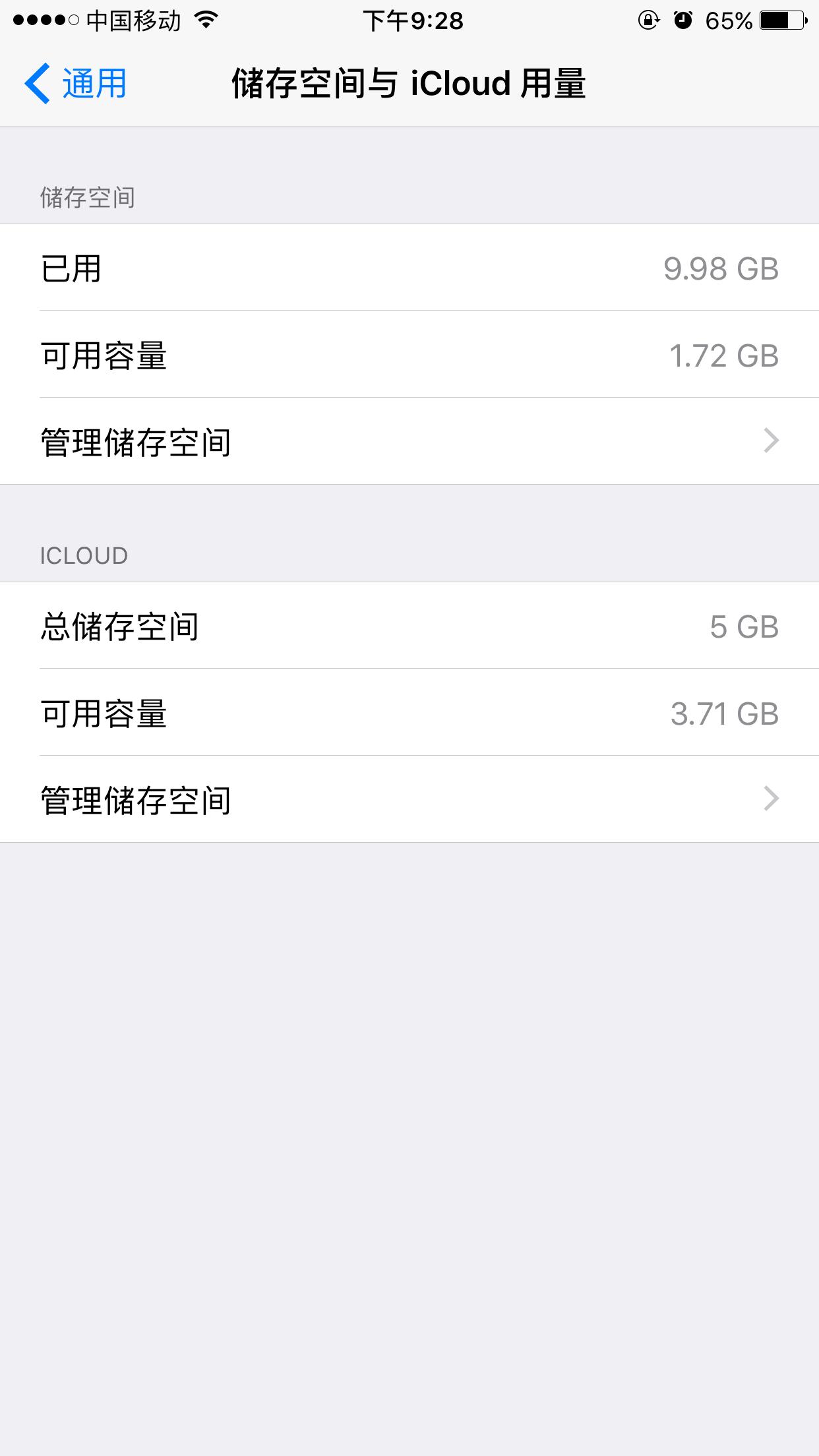Tap the 储存空间与 iCloud 用量 title
The image size is (819, 1456).
pos(409,82)
